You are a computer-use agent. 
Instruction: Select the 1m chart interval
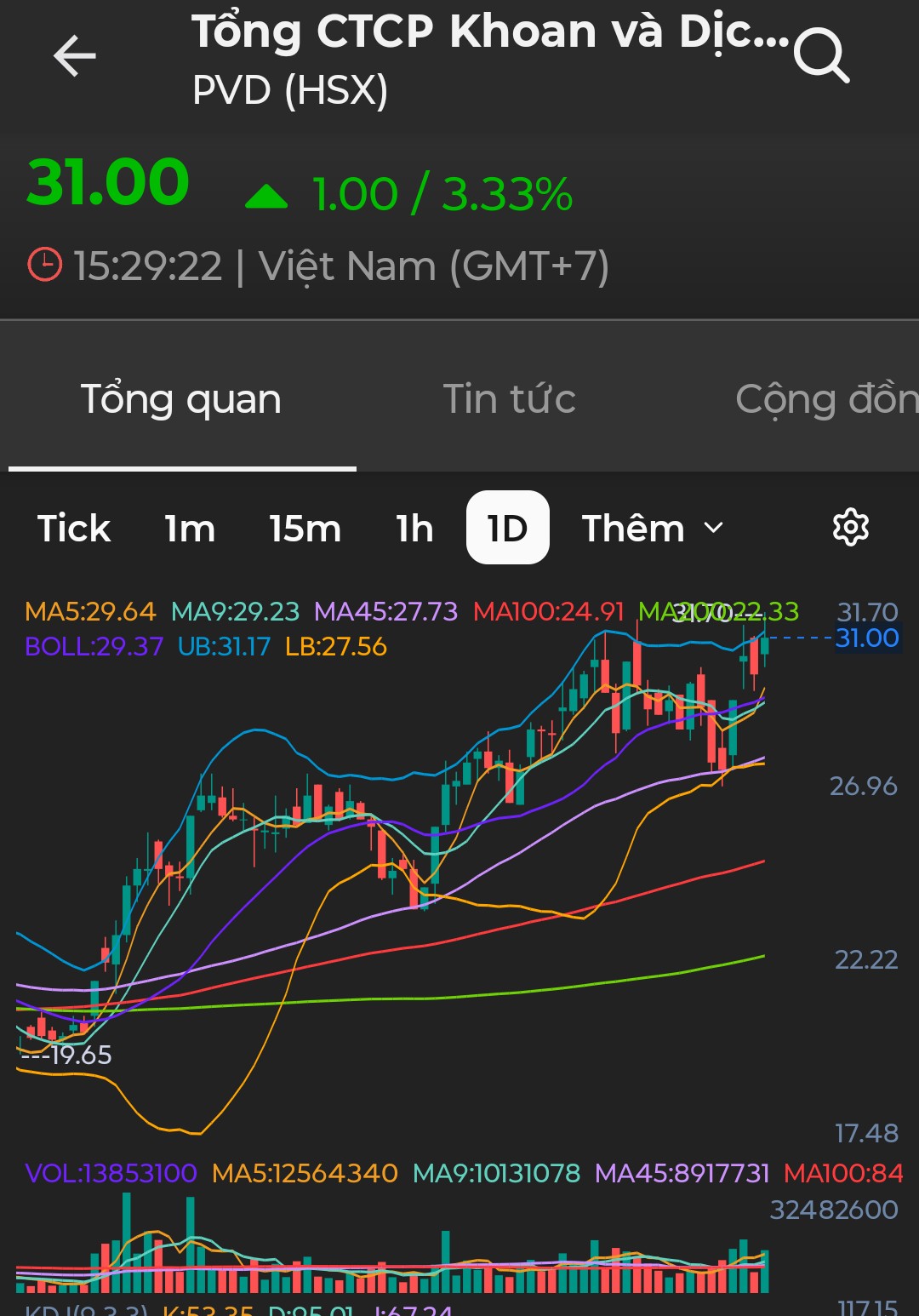pos(190,529)
